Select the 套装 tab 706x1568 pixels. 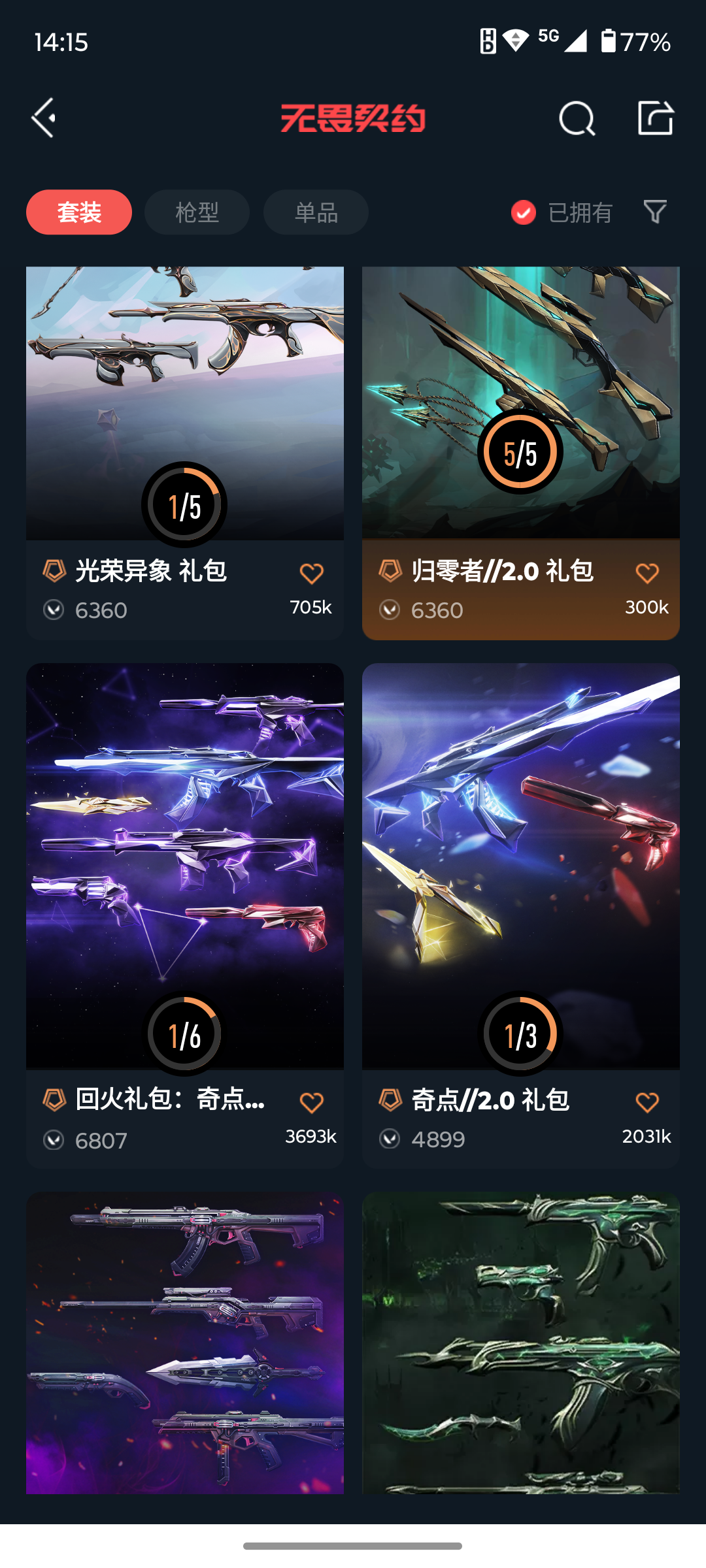point(79,212)
